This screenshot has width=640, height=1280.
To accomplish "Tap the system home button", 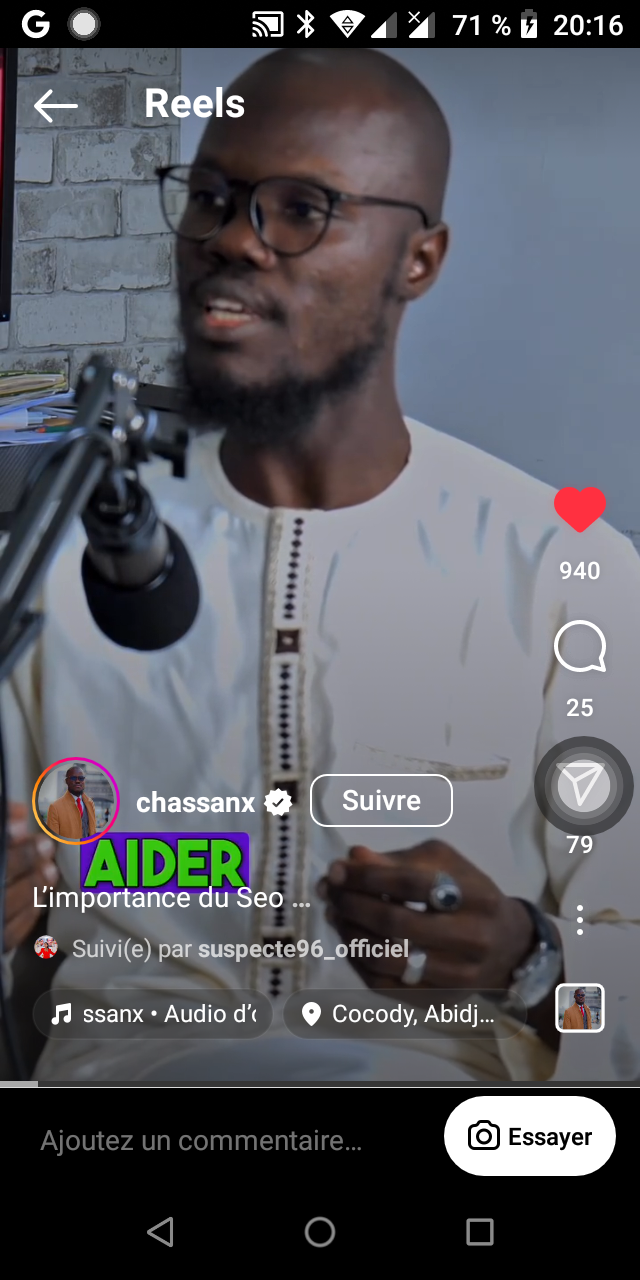I will (320, 1231).
